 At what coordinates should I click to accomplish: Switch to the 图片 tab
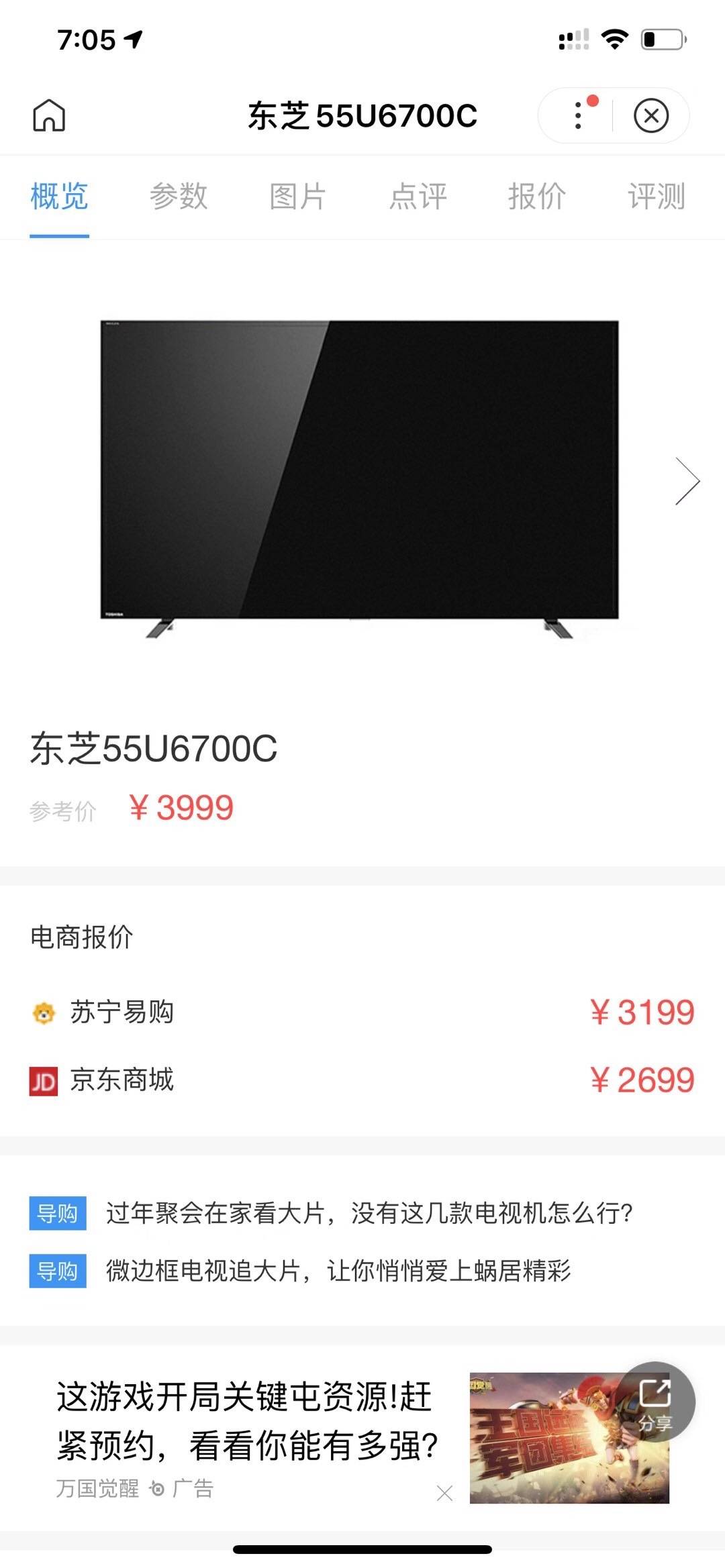297,197
